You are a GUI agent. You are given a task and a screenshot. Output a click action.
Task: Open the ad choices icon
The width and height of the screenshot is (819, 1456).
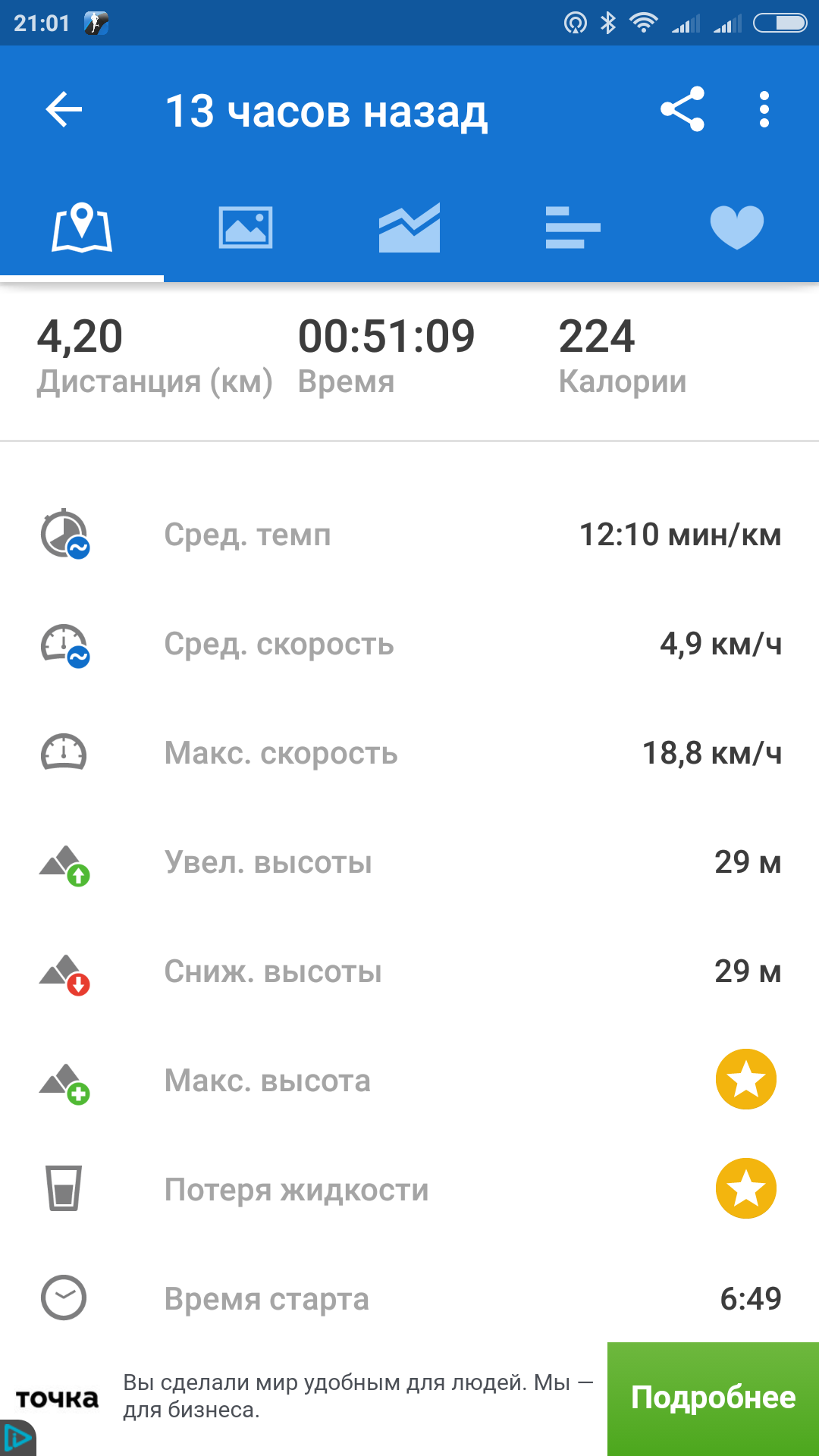tap(17, 1438)
